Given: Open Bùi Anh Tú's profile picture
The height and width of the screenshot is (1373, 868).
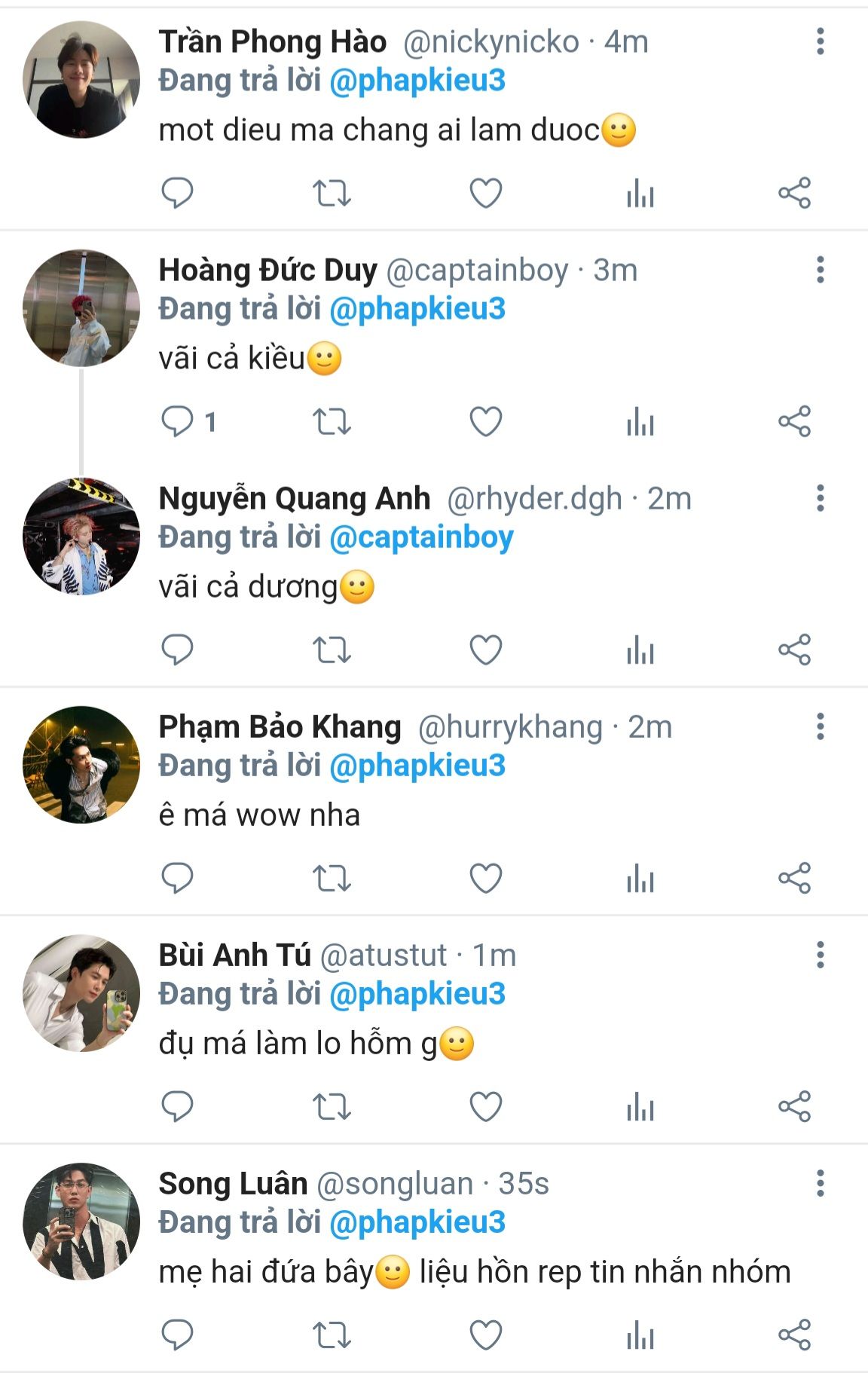Looking at the screenshot, I should click(x=81, y=993).
